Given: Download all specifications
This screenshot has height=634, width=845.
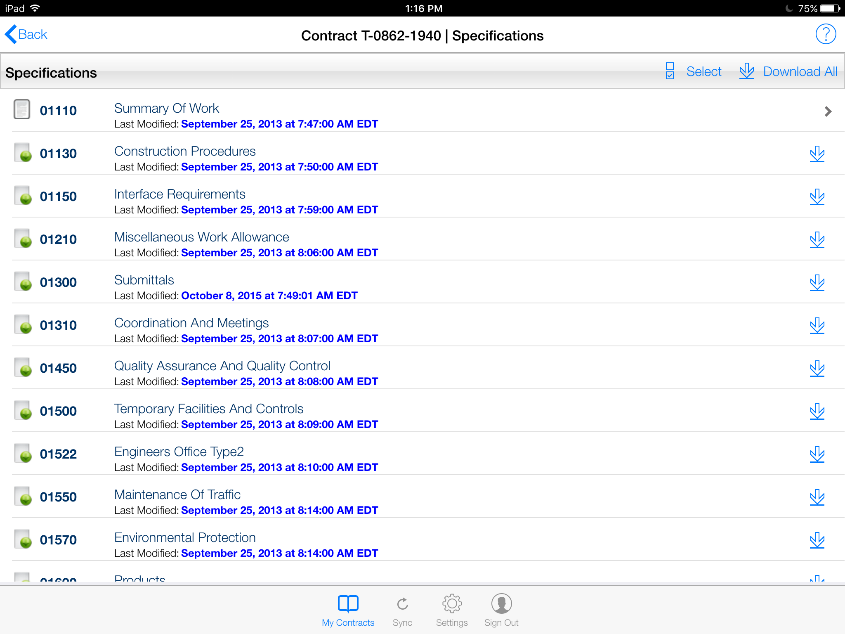Looking at the screenshot, I should tap(788, 72).
